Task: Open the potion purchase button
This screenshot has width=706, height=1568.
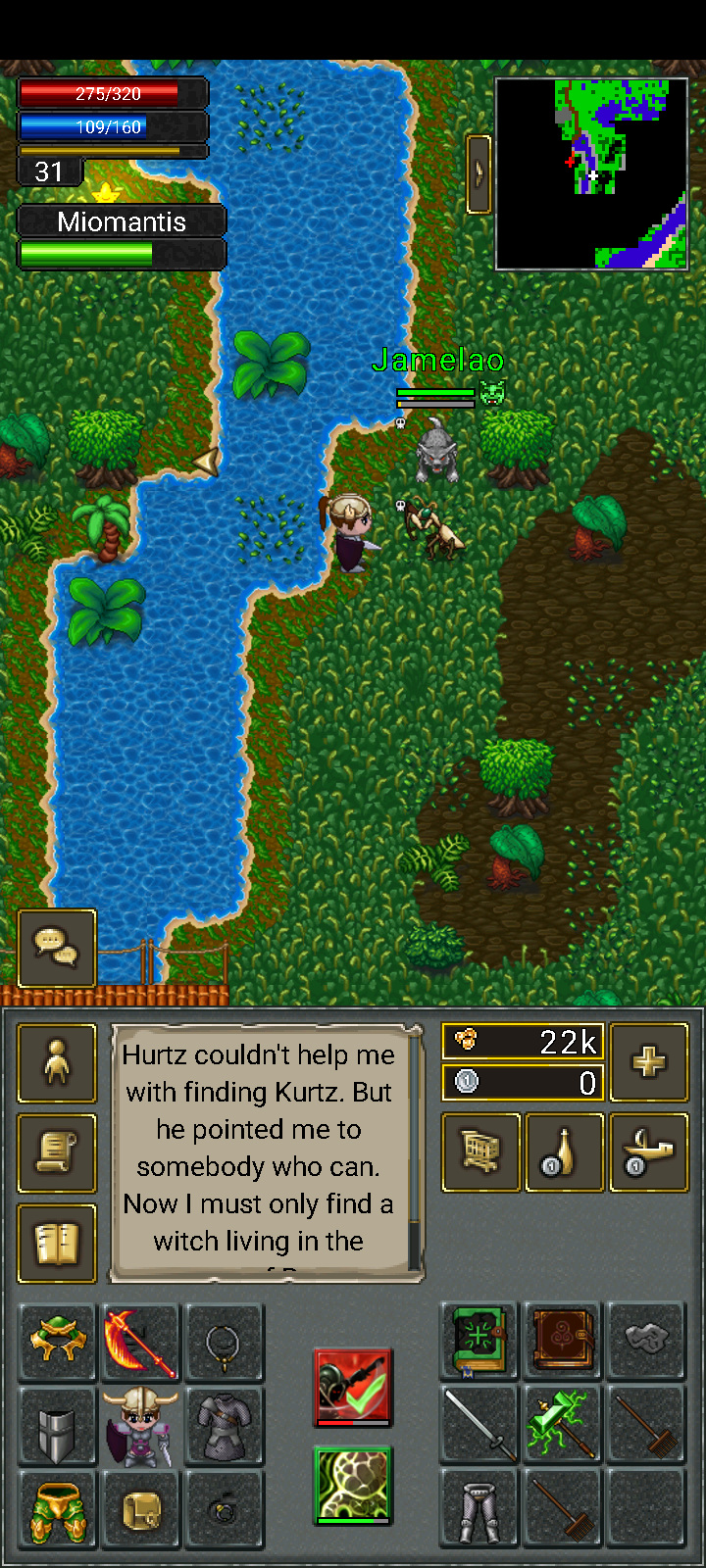Action: 564,1152
